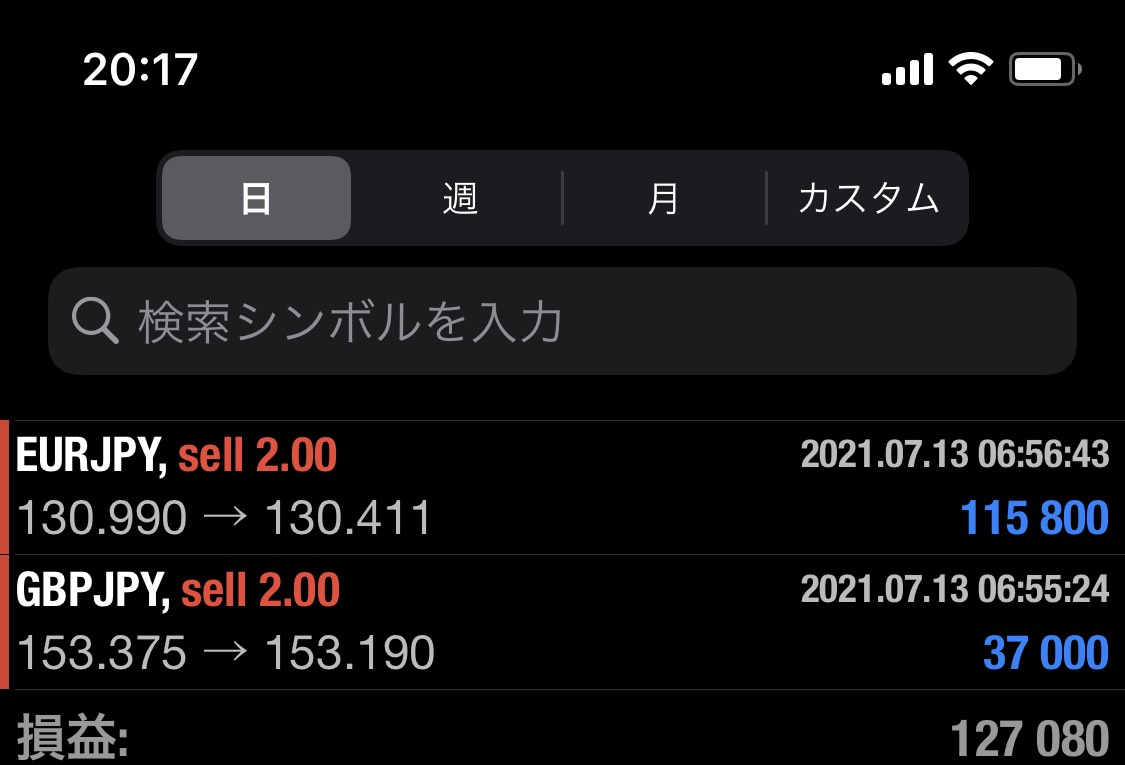Viewport: 1125px width, 765px height.
Task: Tap the 検索シンボルを入力 search field
Action: 562,321
